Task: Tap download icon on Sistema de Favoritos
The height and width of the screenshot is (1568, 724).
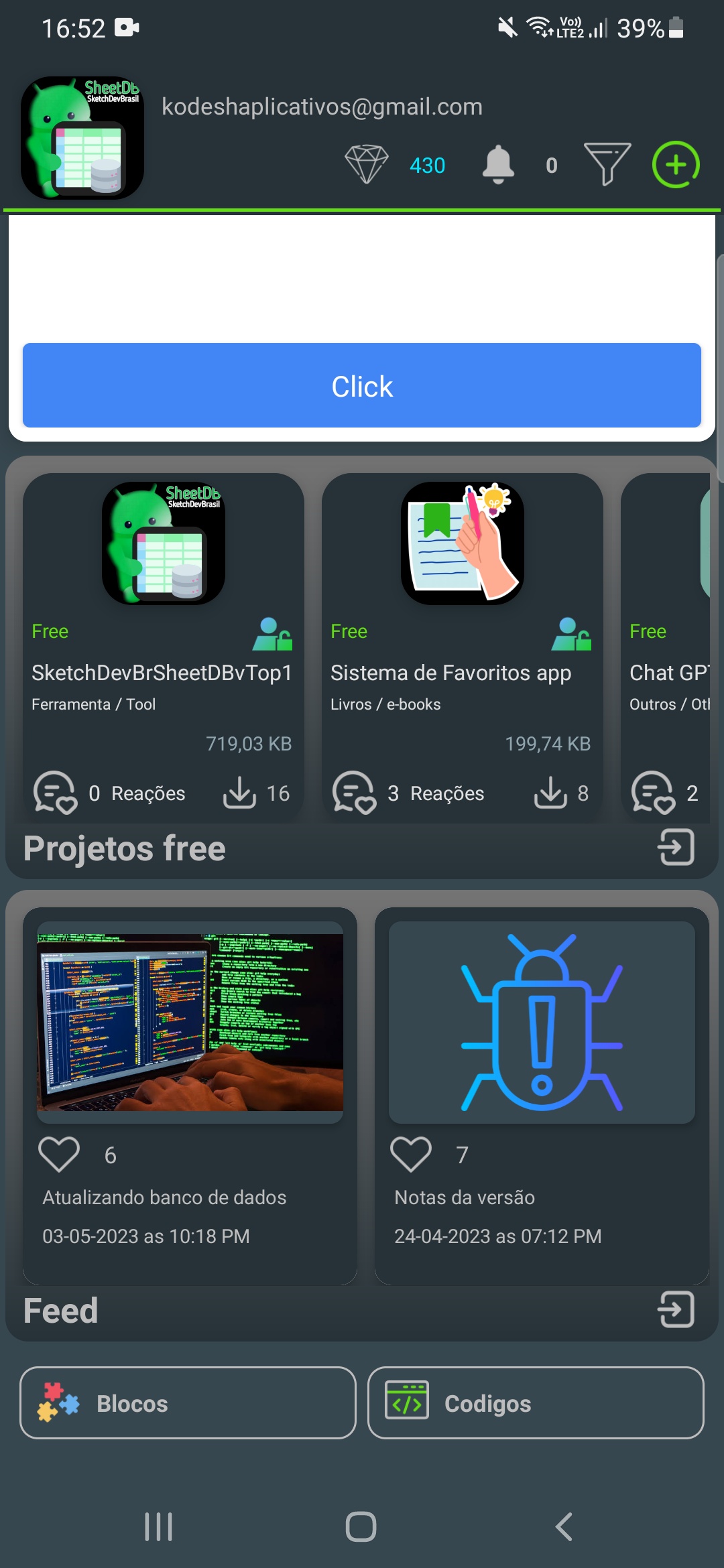Action: tap(550, 793)
